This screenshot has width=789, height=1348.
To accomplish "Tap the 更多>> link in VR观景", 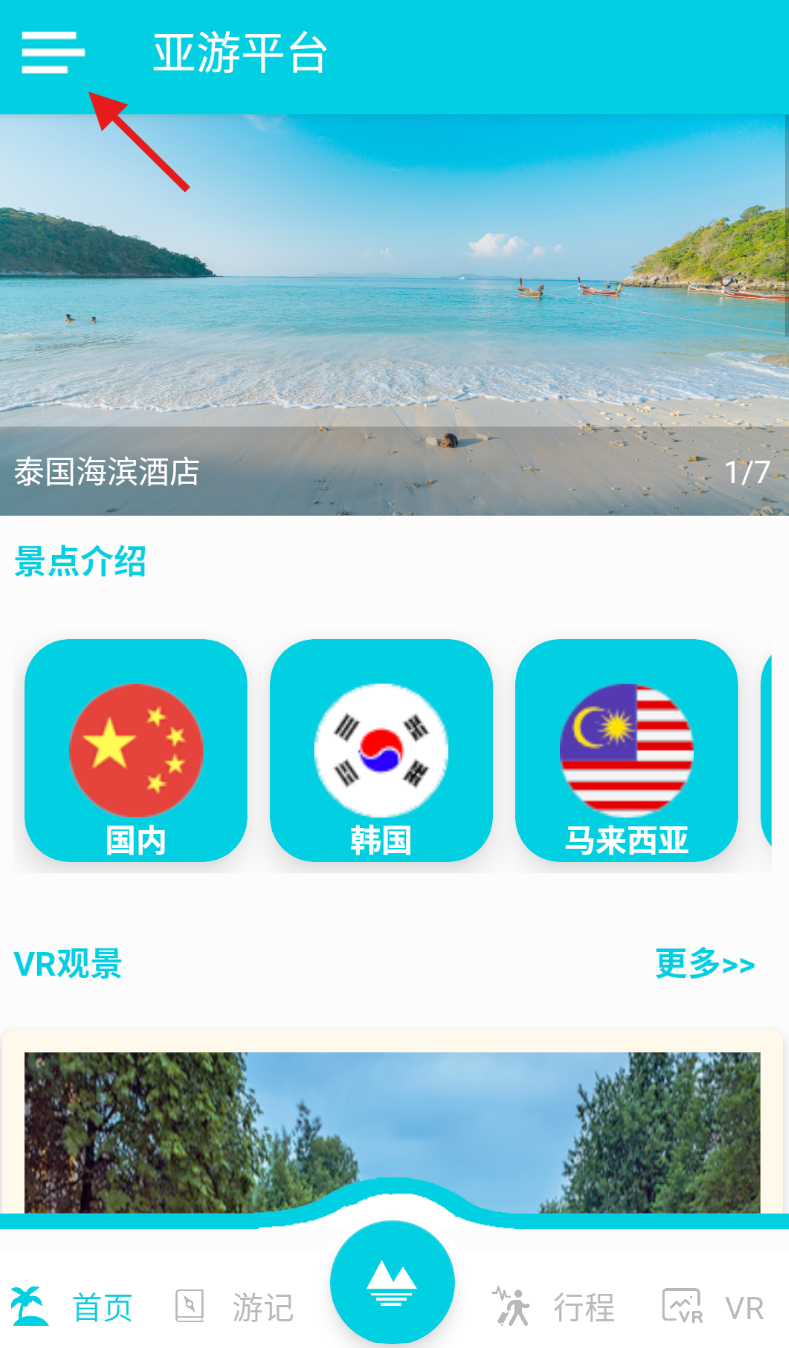I will pyautogui.click(x=705, y=965).
